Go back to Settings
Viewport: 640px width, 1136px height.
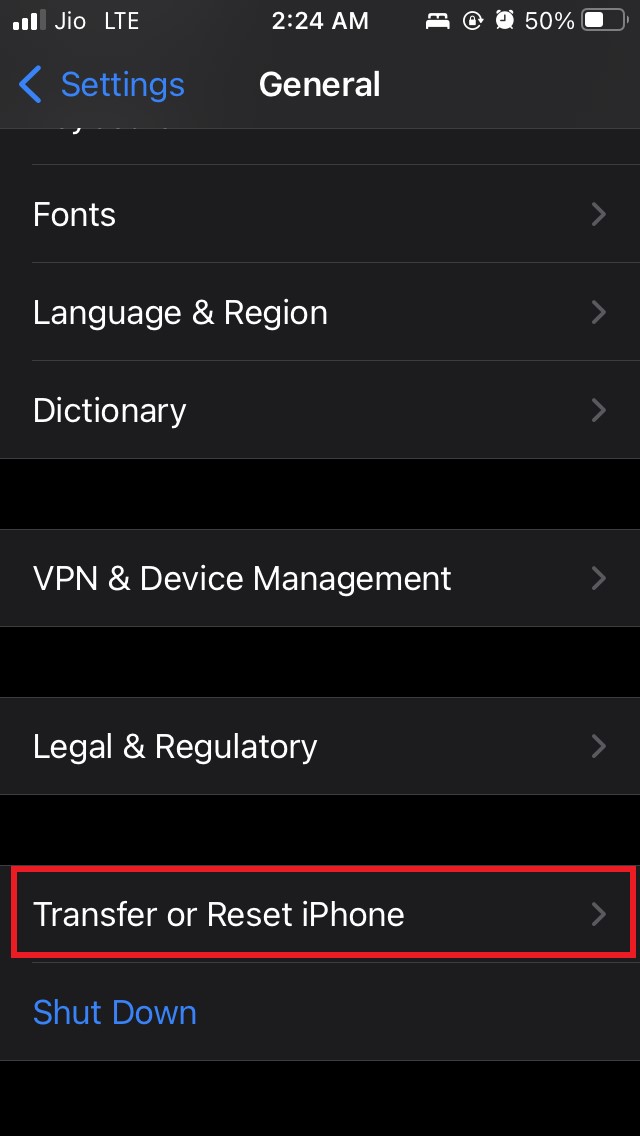coord(102,85)
